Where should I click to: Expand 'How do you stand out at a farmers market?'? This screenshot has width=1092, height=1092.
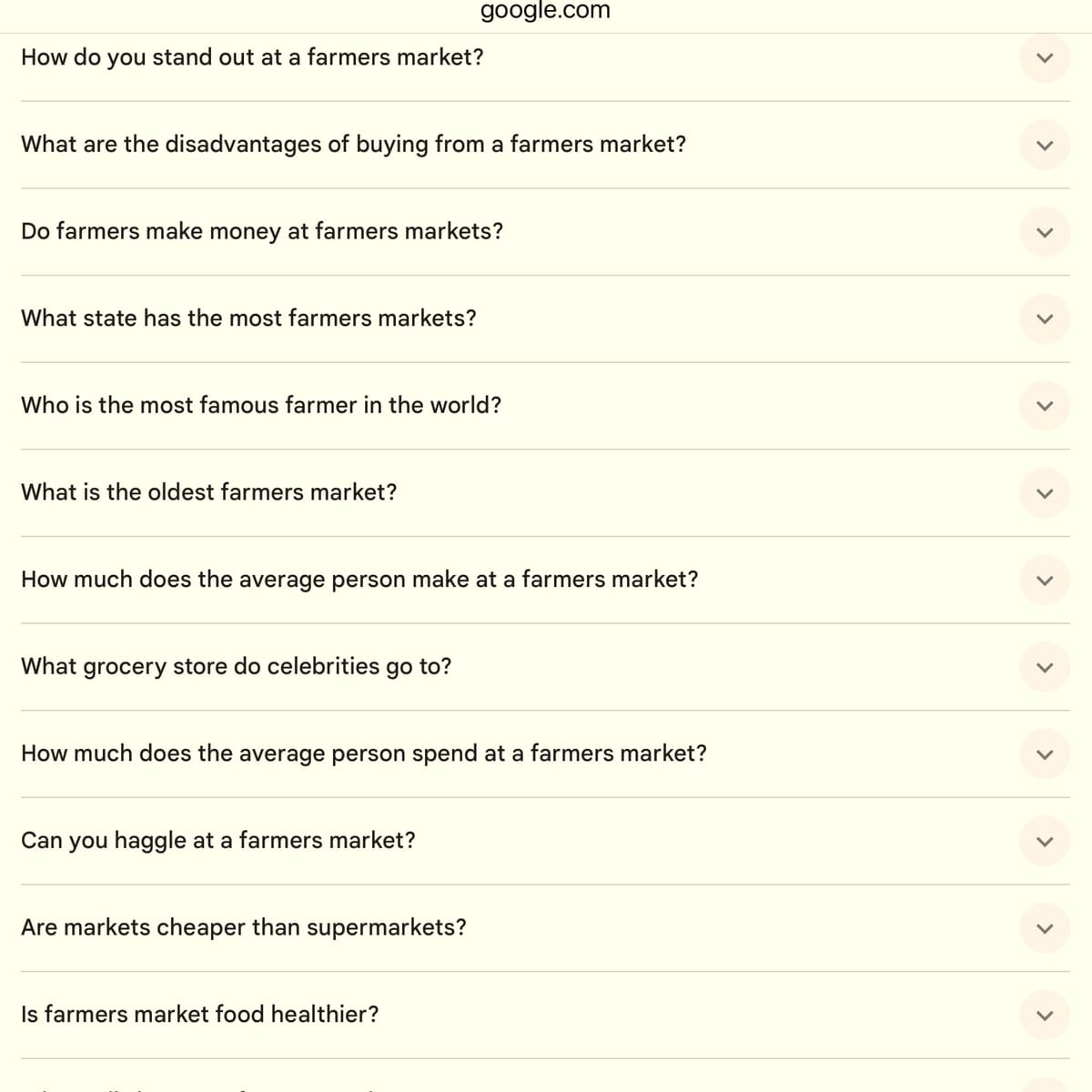click(1045, 58)
